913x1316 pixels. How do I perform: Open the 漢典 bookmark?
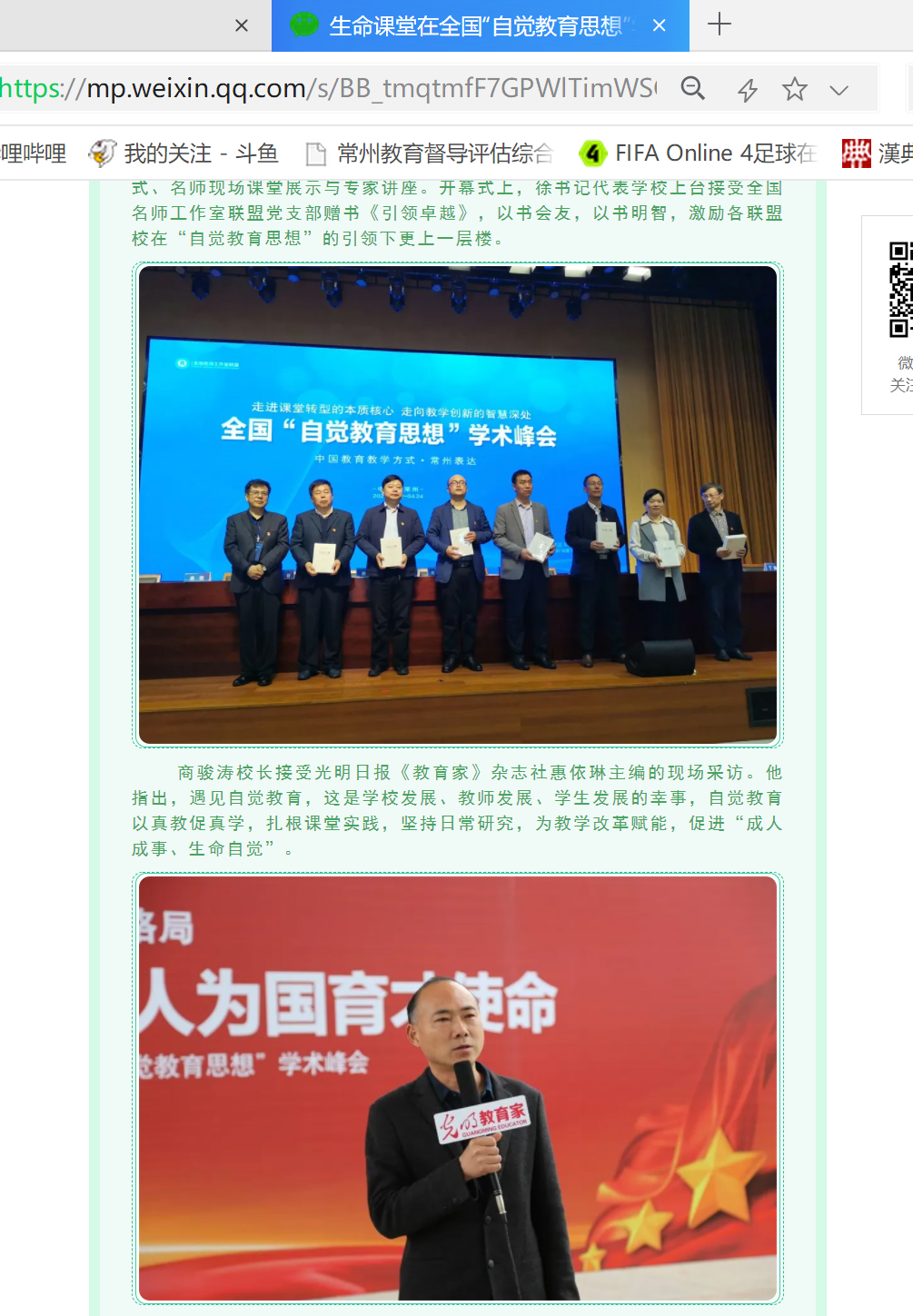tap(878, 153)
